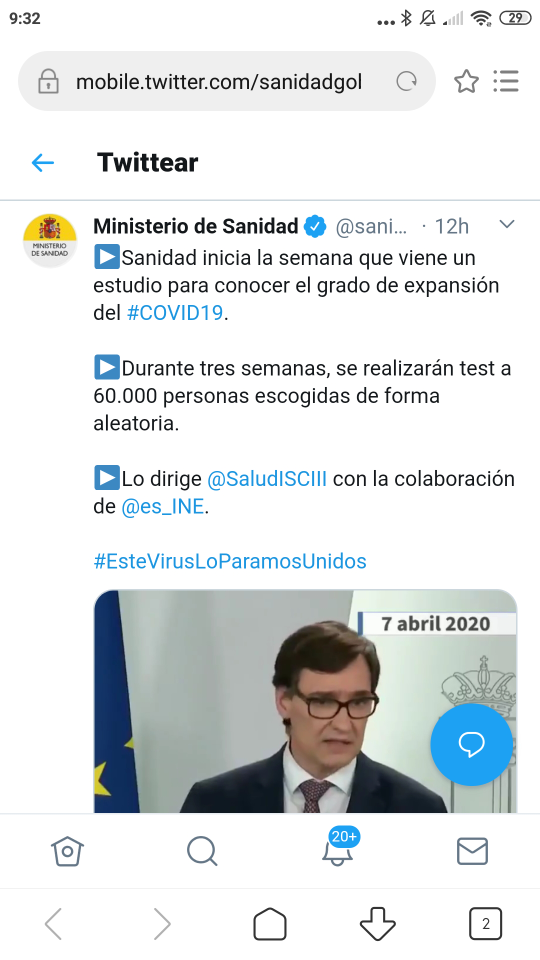
Task: Bookmark this page with the star icon
Action: pyautogui.click(x=467, y=81)
